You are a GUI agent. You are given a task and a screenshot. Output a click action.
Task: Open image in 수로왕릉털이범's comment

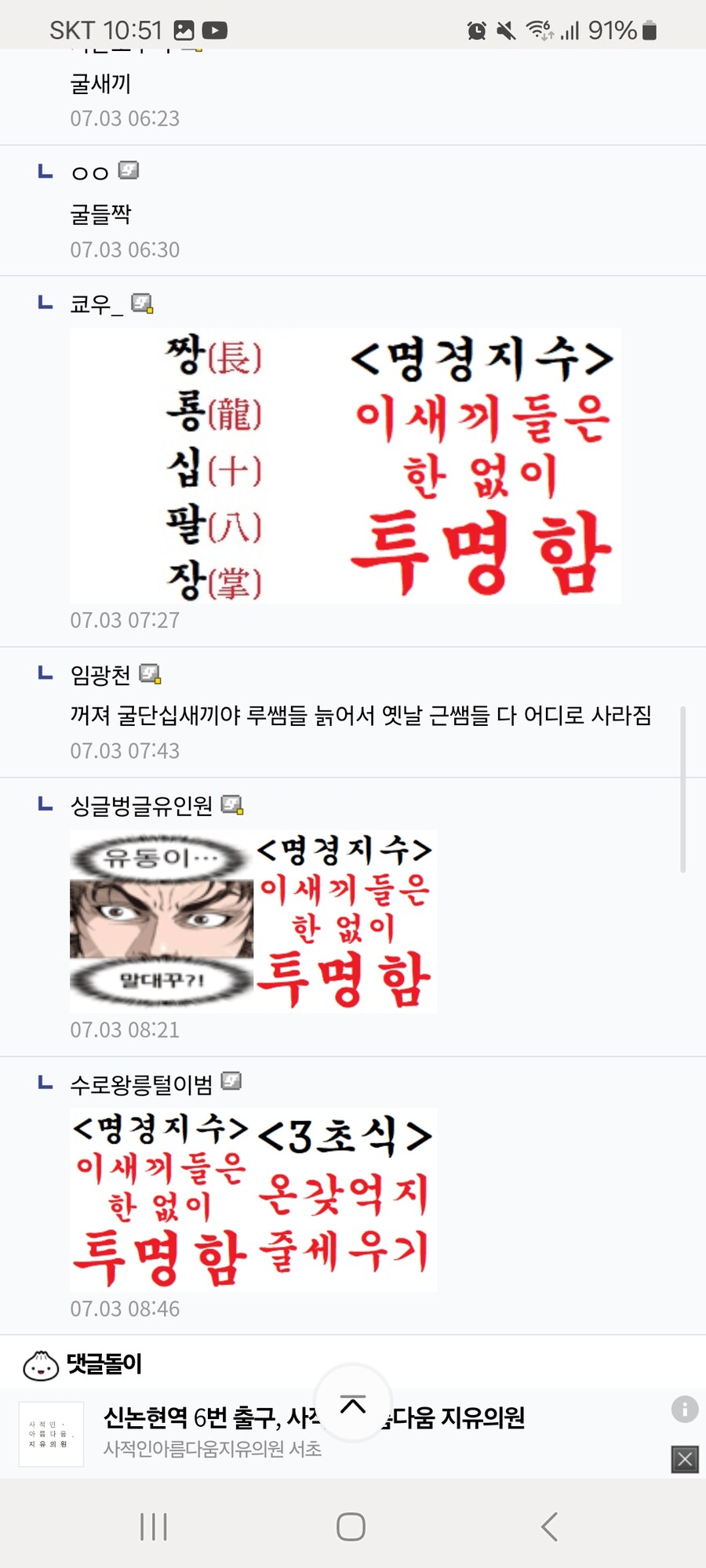(253, 1200)
